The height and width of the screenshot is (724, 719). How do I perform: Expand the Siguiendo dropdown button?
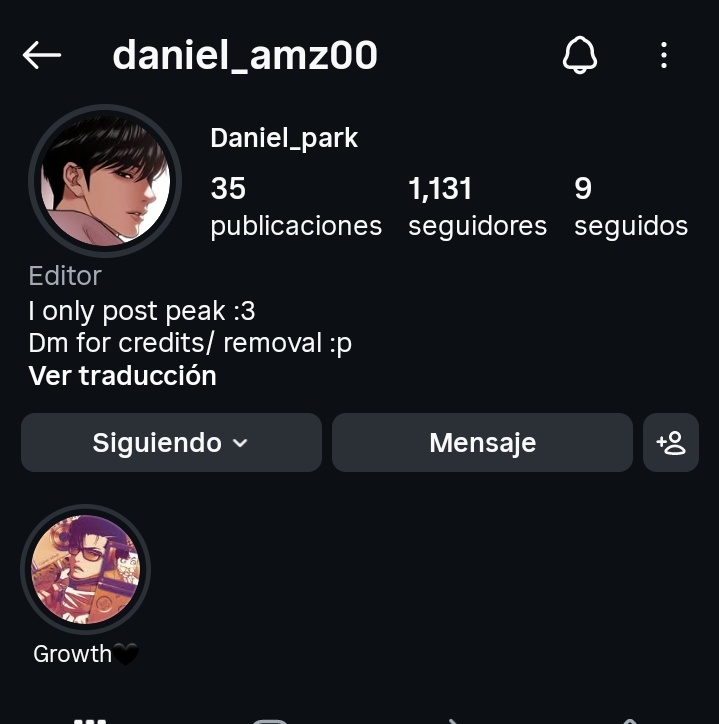[171, 442]
